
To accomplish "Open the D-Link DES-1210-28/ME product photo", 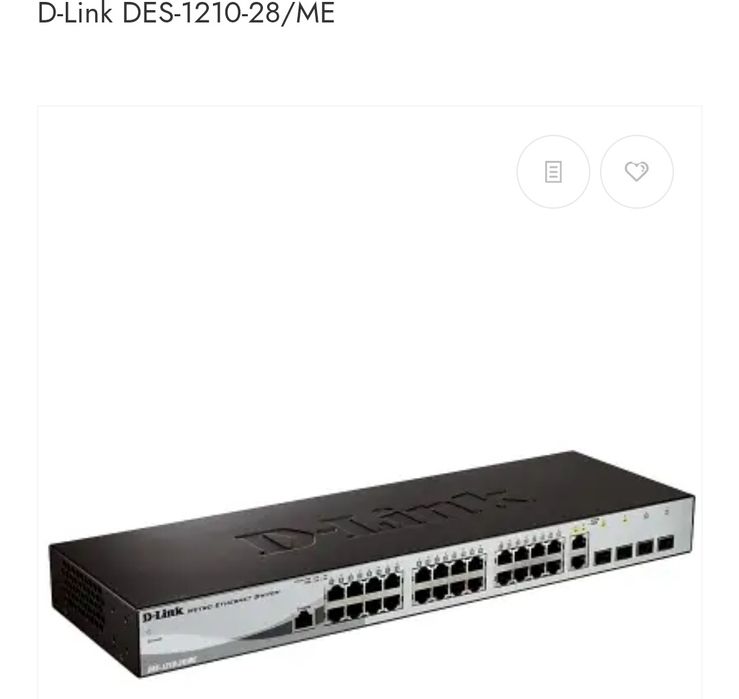I will [370, 560].
